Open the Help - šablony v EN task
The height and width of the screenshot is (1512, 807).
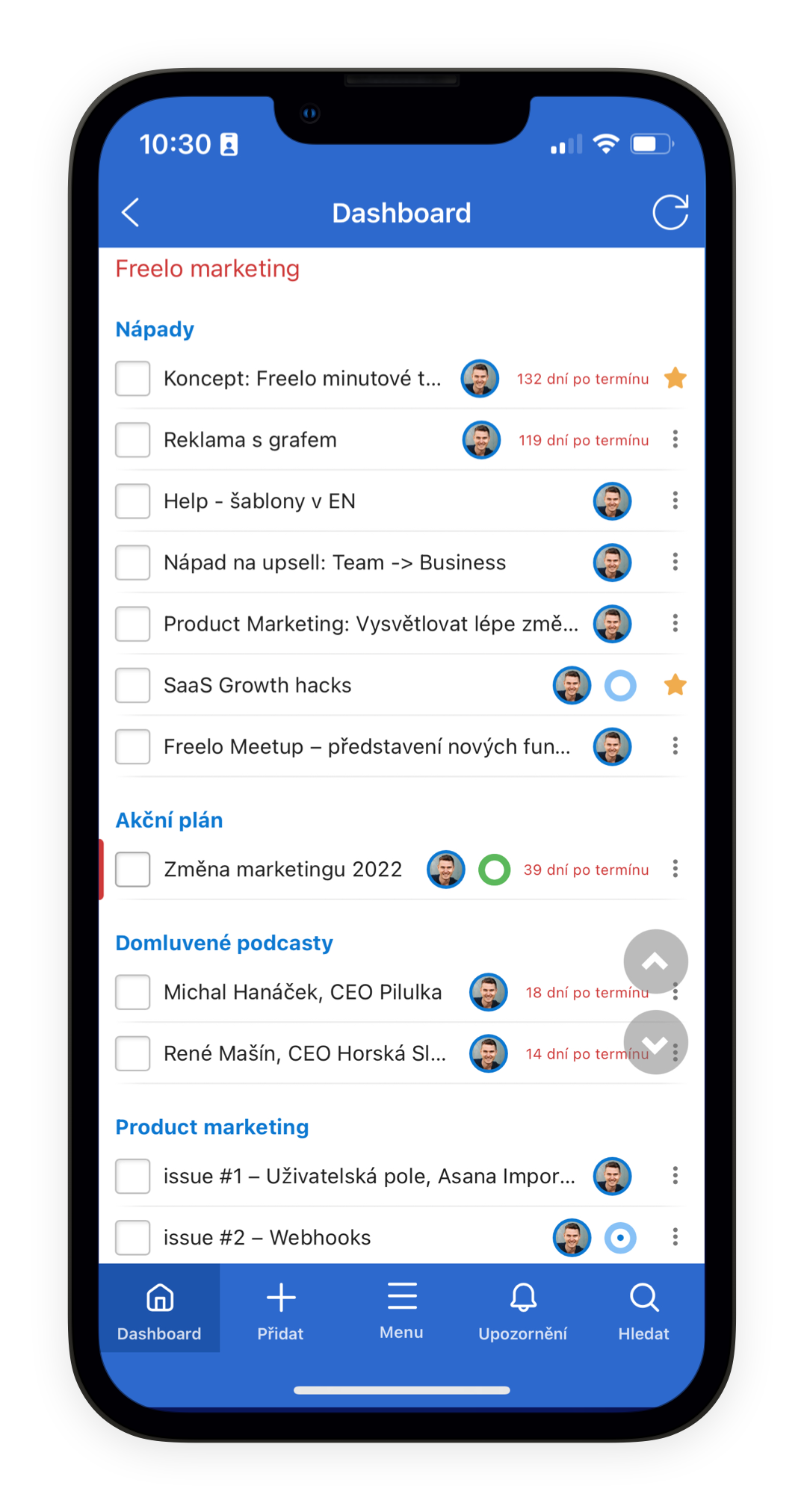(x=259, y=501)
